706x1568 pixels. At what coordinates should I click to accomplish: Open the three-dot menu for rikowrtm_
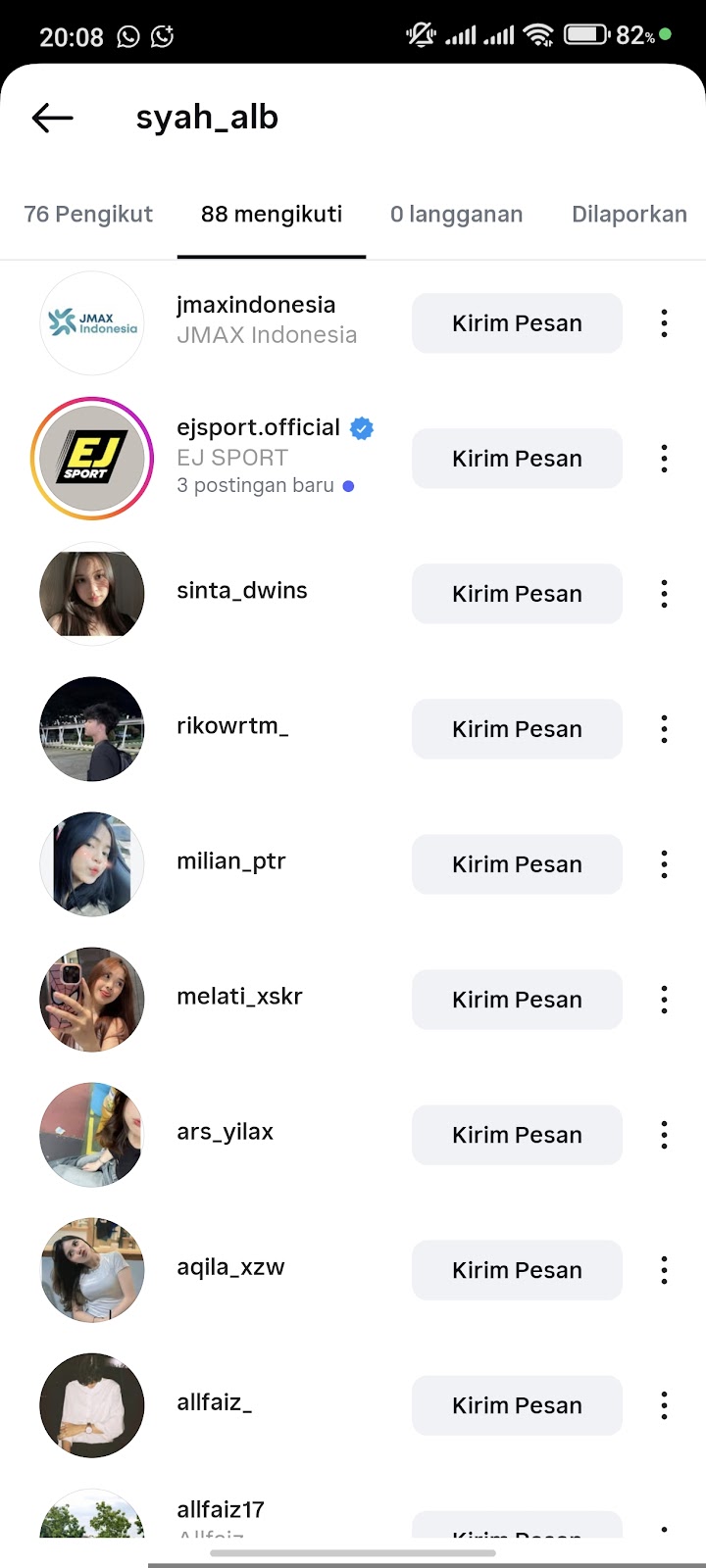click(664, 729)
